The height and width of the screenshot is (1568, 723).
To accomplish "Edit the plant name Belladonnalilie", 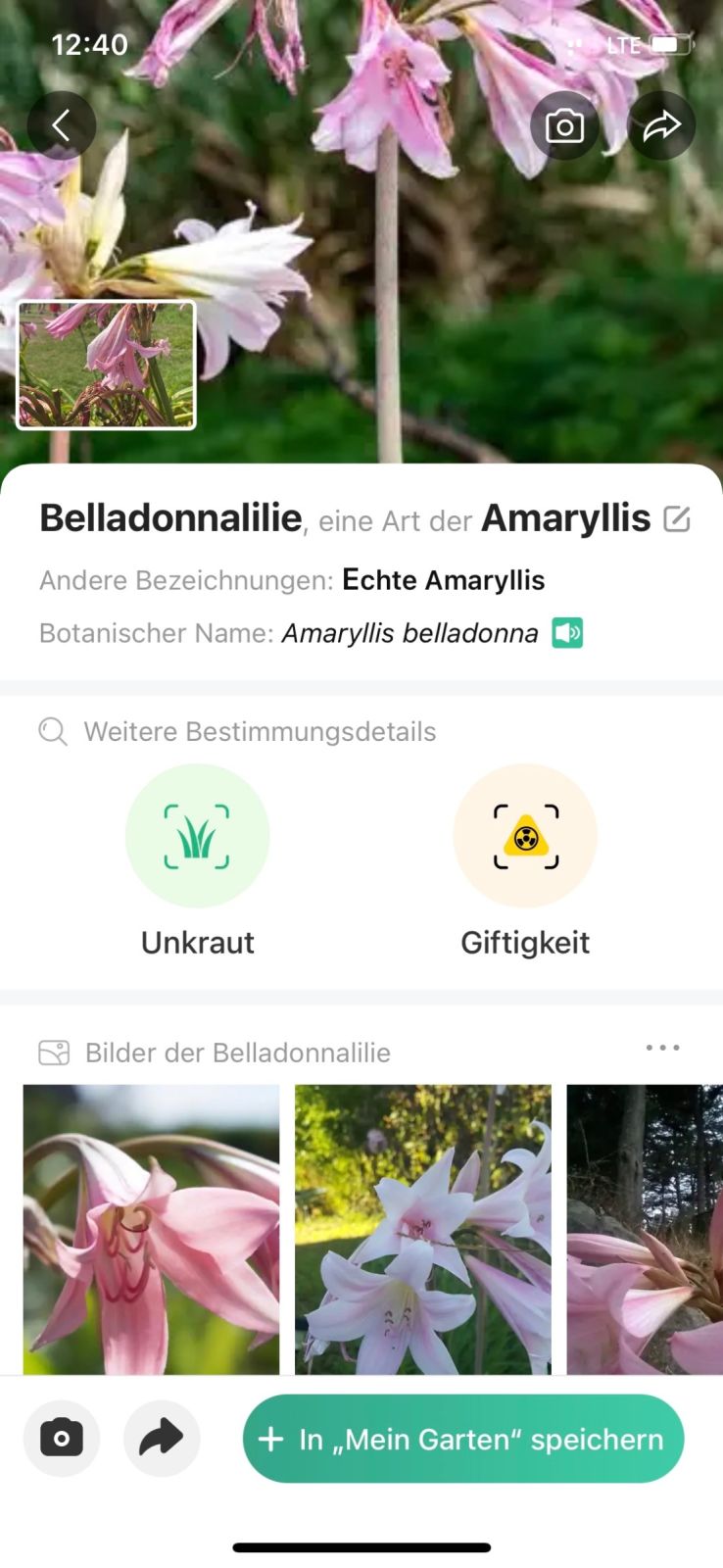I will coord(677,518).
